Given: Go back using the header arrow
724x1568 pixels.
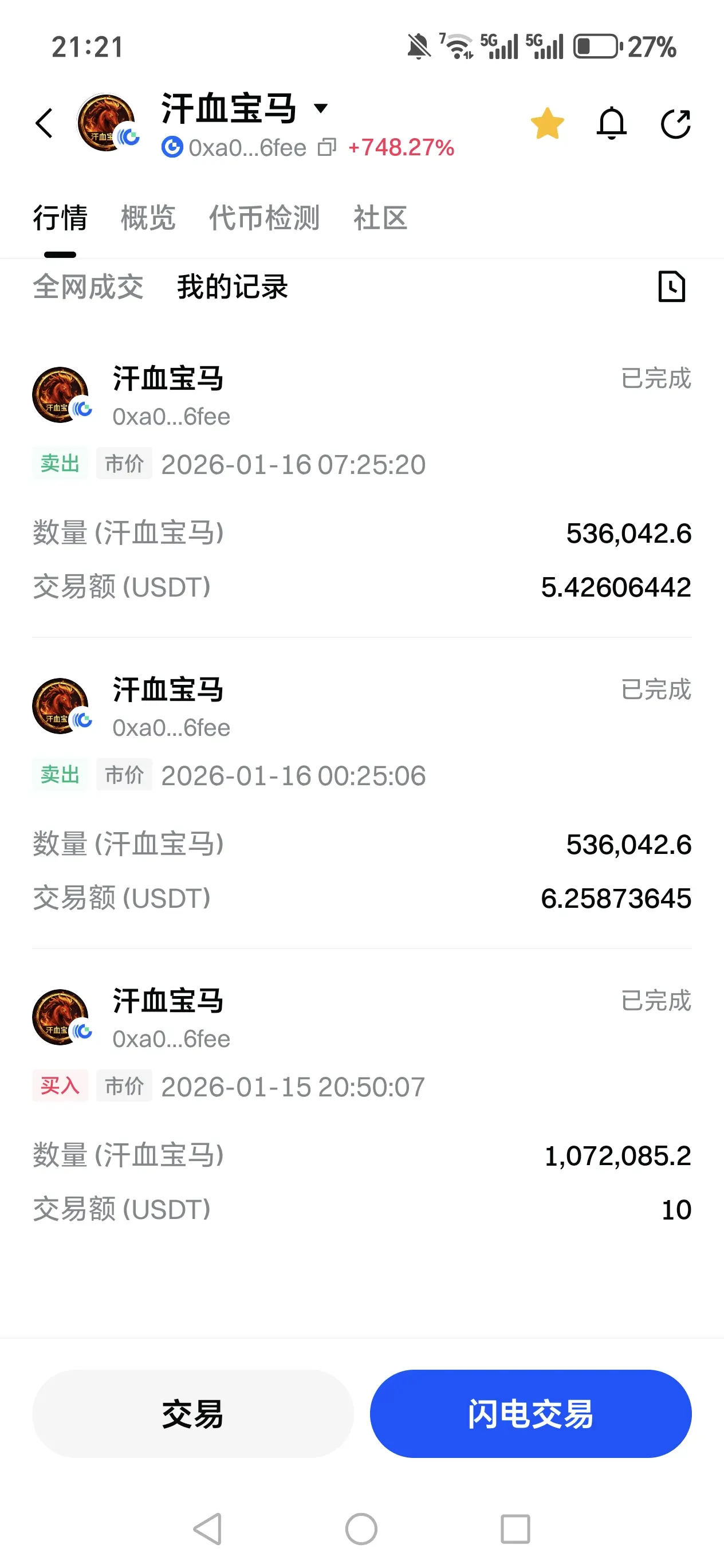Looking at the screenshot, I should coord(45,124).
